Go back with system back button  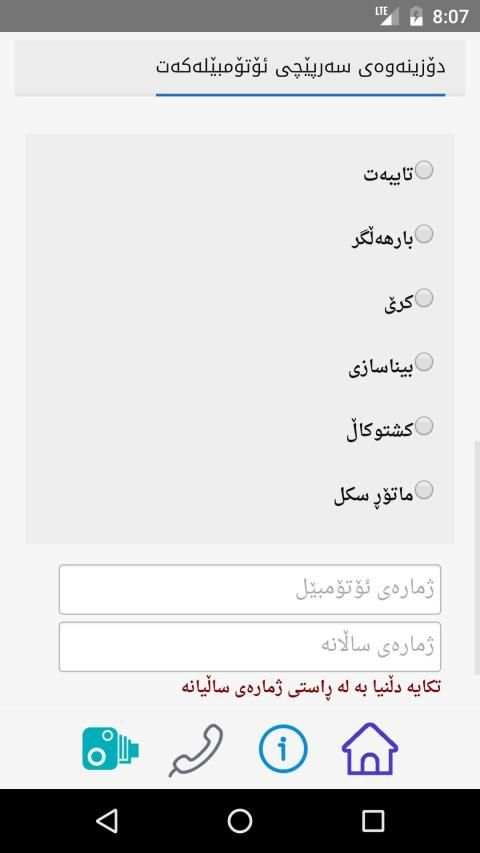(107, 820)
